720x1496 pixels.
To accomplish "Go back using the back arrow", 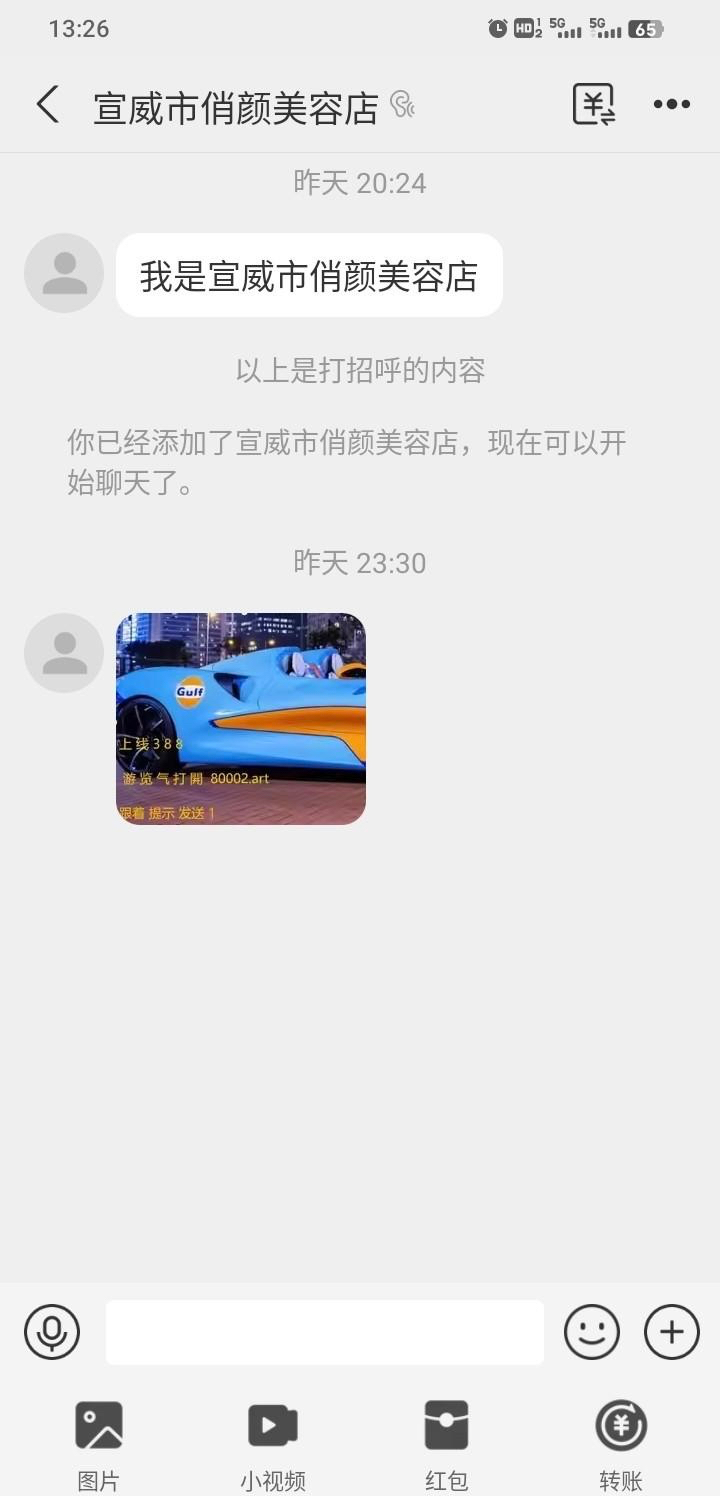I will (x=47, y=105).
